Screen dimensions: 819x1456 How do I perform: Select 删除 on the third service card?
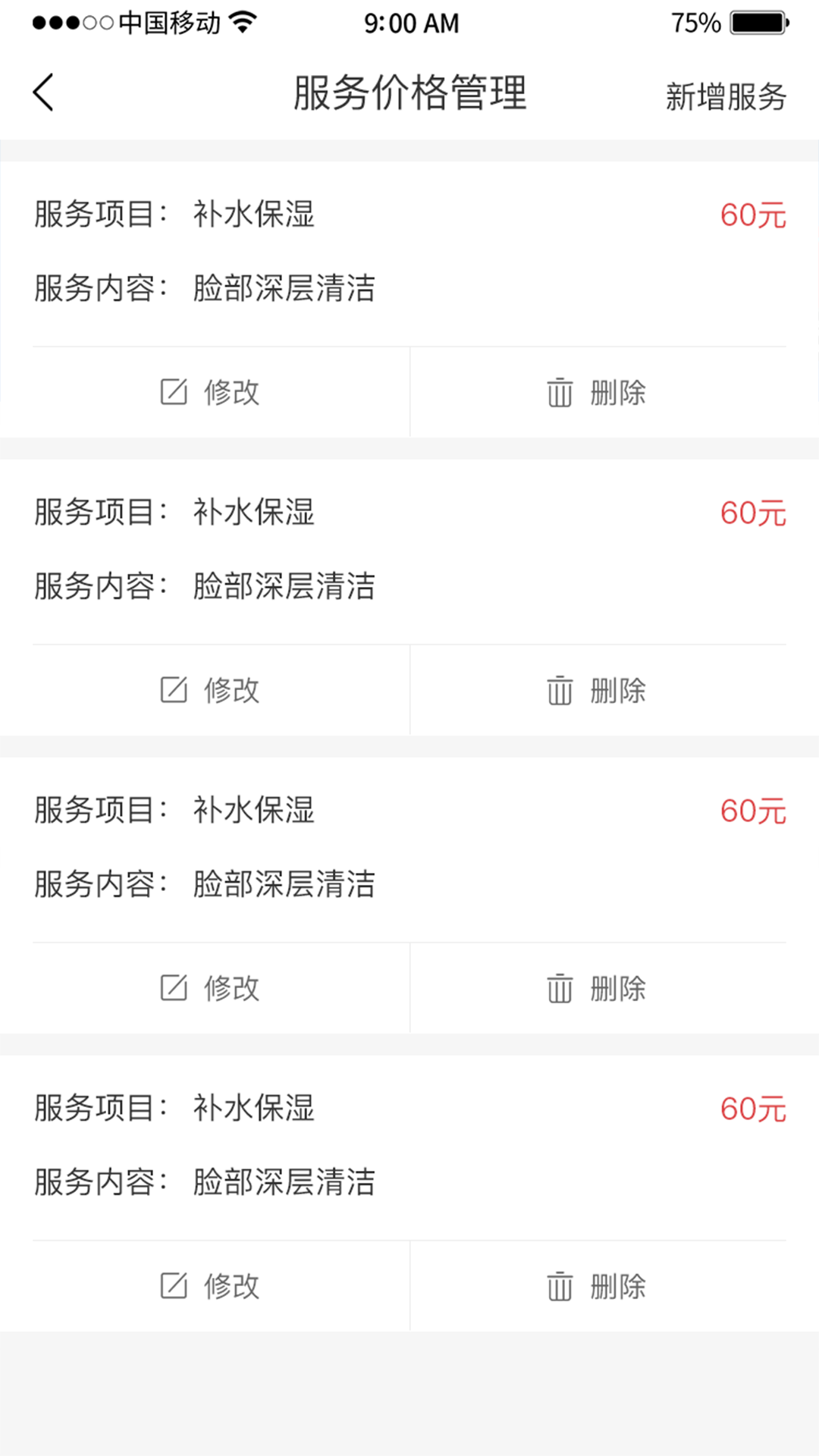pos(596,988)
